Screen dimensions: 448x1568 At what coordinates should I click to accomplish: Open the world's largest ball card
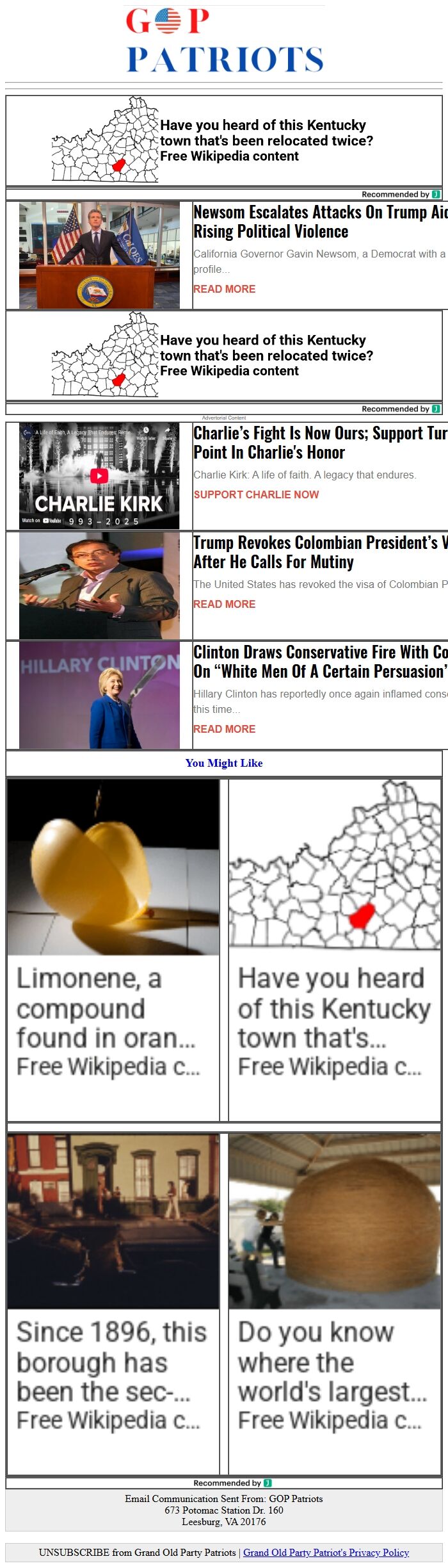334,1303
